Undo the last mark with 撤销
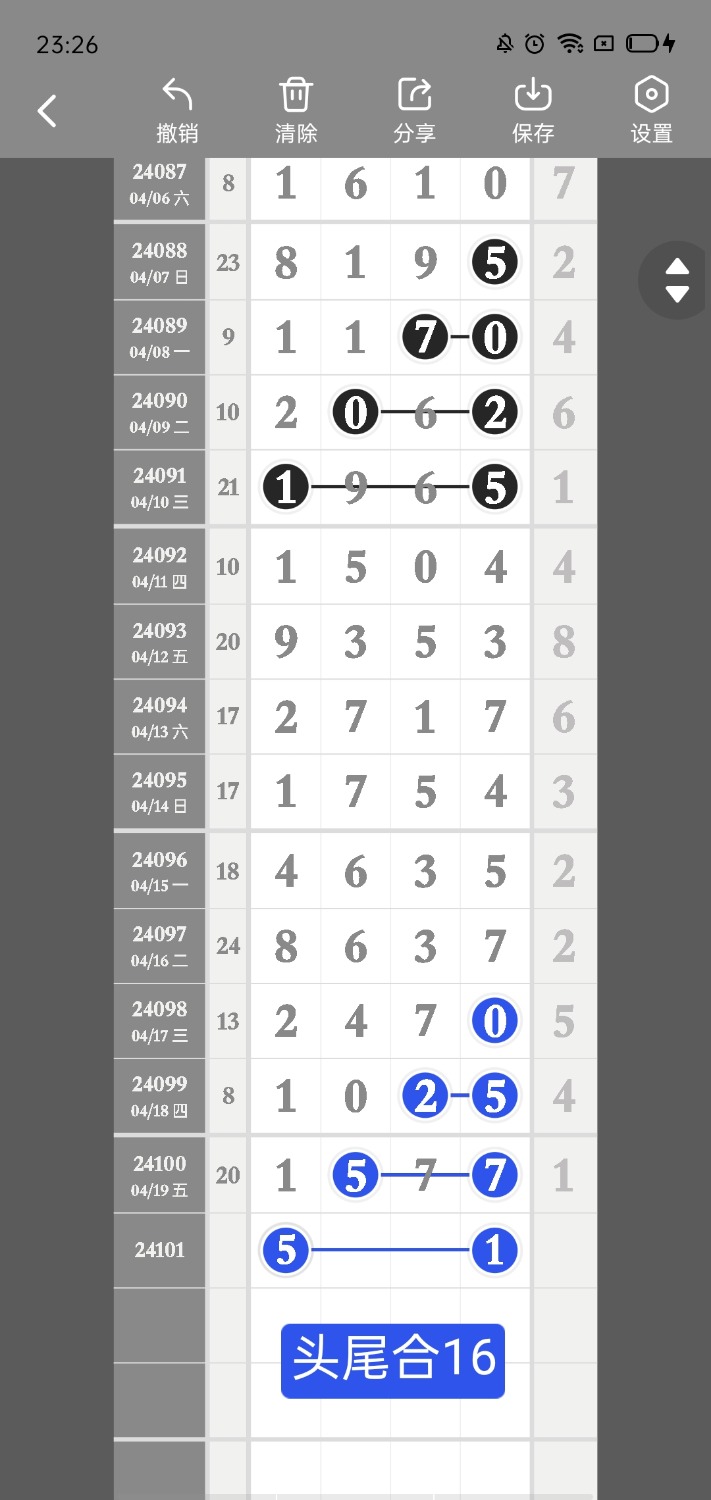Viewport: 711px width, 1500px height. coord(178,111)
